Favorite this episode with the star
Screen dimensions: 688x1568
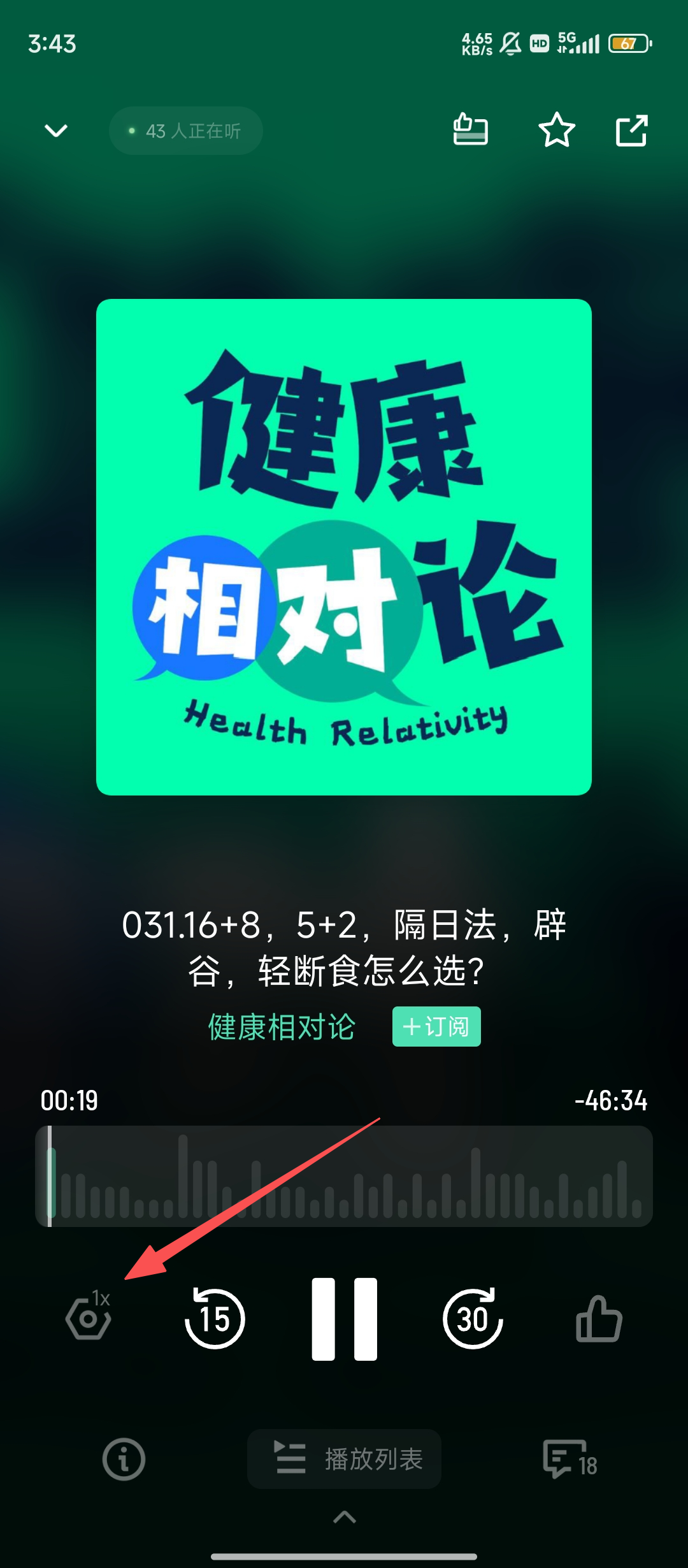click(x=557, y=130)
